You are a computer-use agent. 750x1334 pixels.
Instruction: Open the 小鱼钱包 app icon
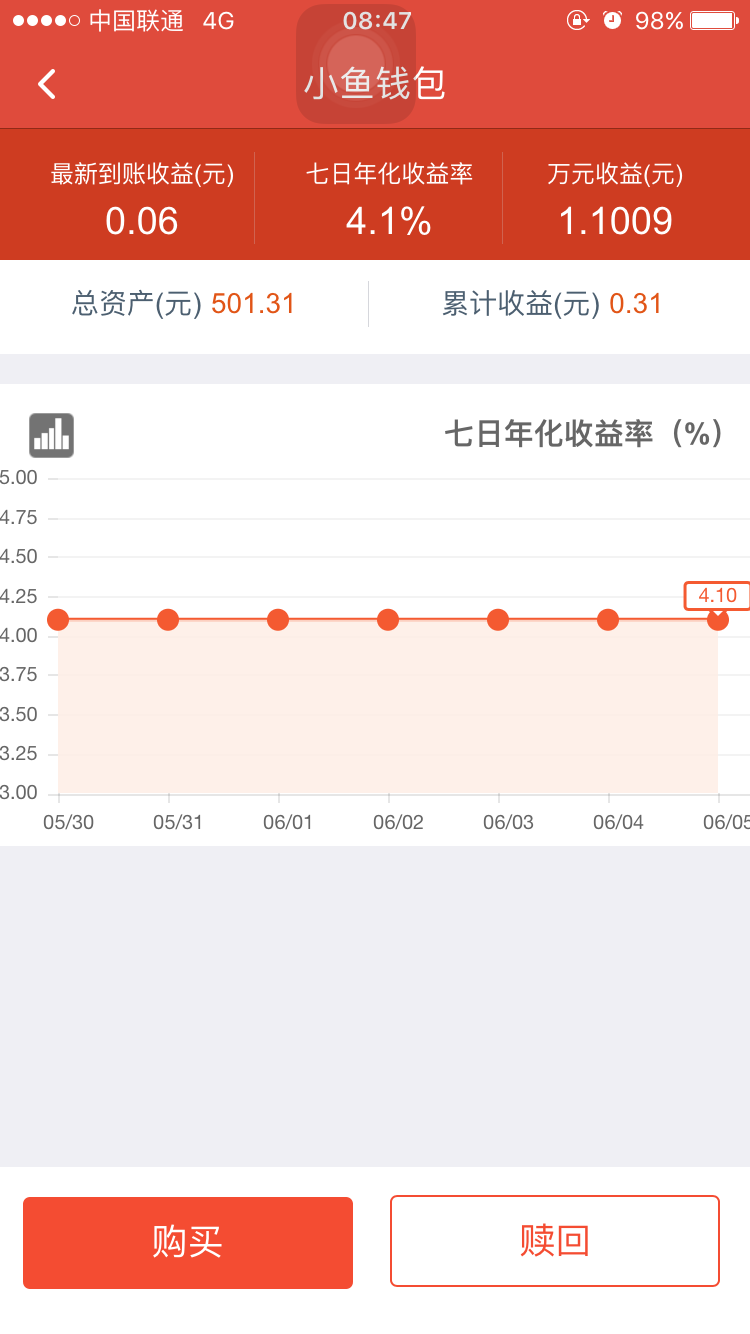point(355,62)
